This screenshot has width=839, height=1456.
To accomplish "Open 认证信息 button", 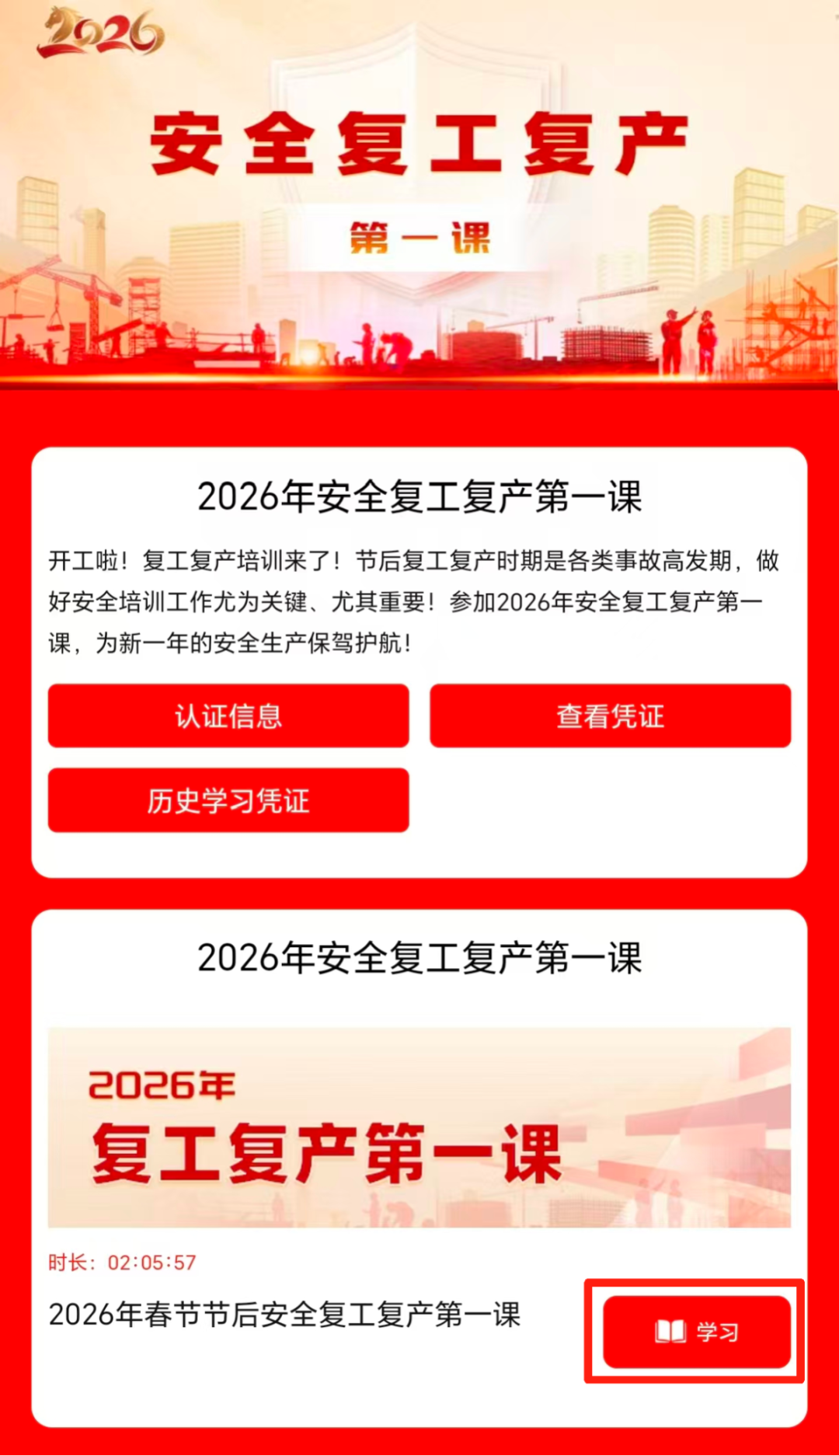I will coord(228,716).
